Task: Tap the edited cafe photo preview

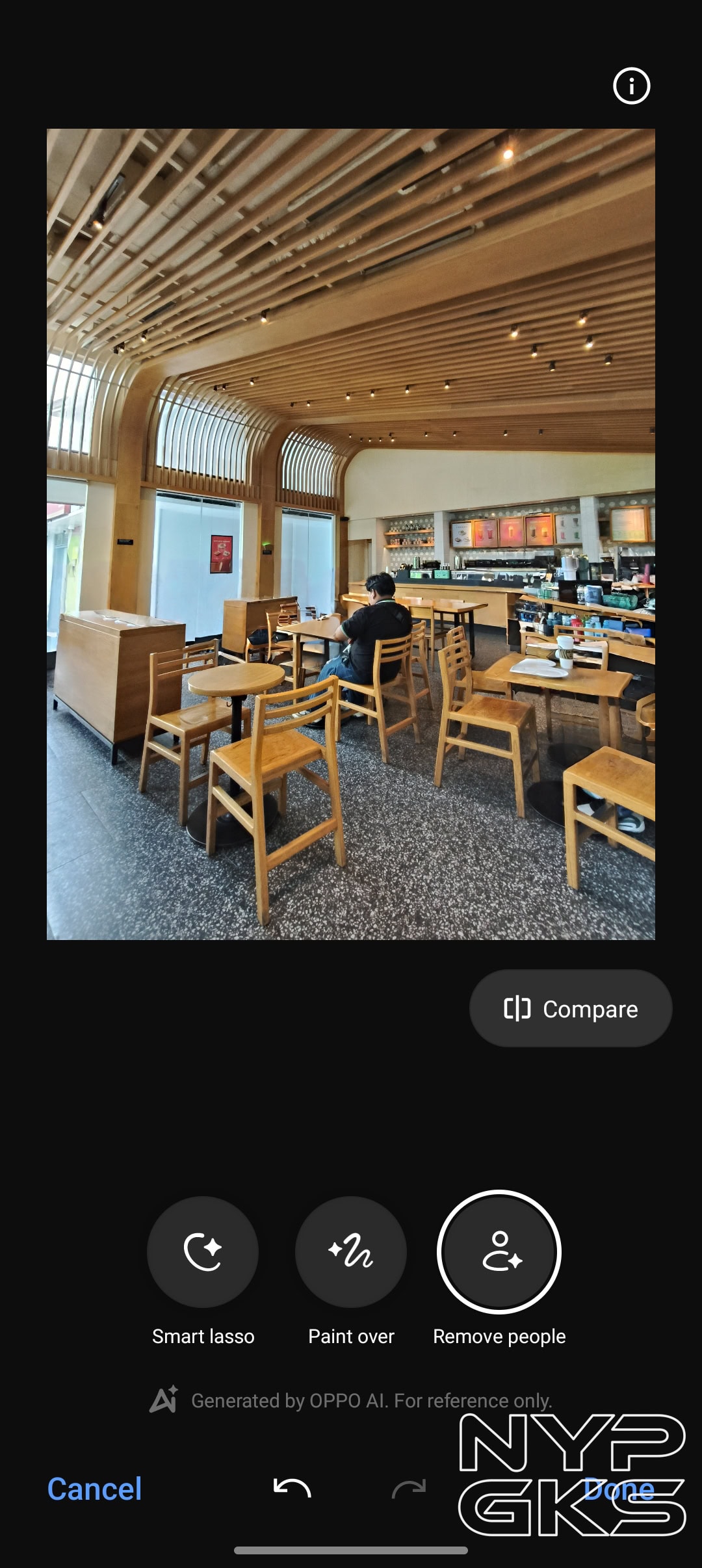Action: 351,533
